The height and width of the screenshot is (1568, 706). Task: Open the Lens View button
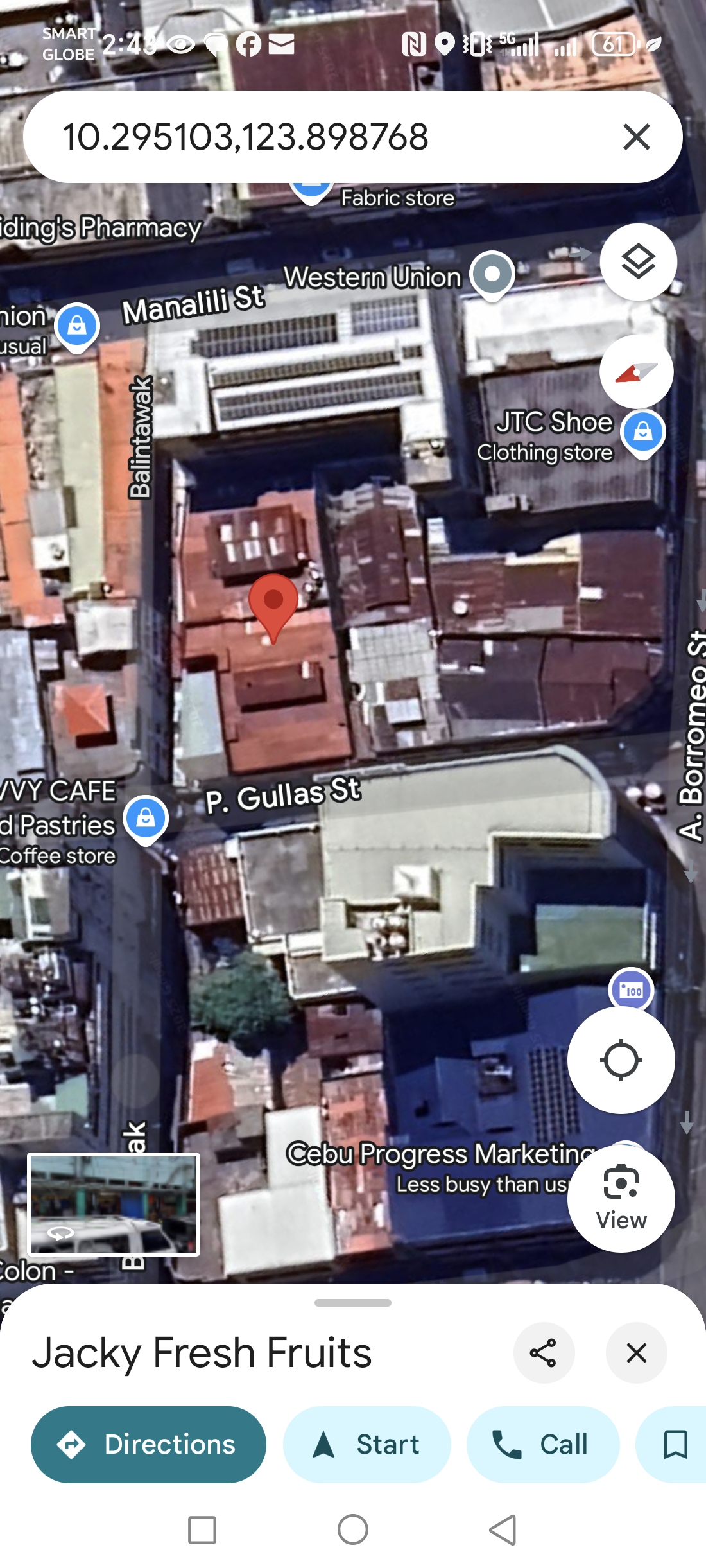[621, 1198]
